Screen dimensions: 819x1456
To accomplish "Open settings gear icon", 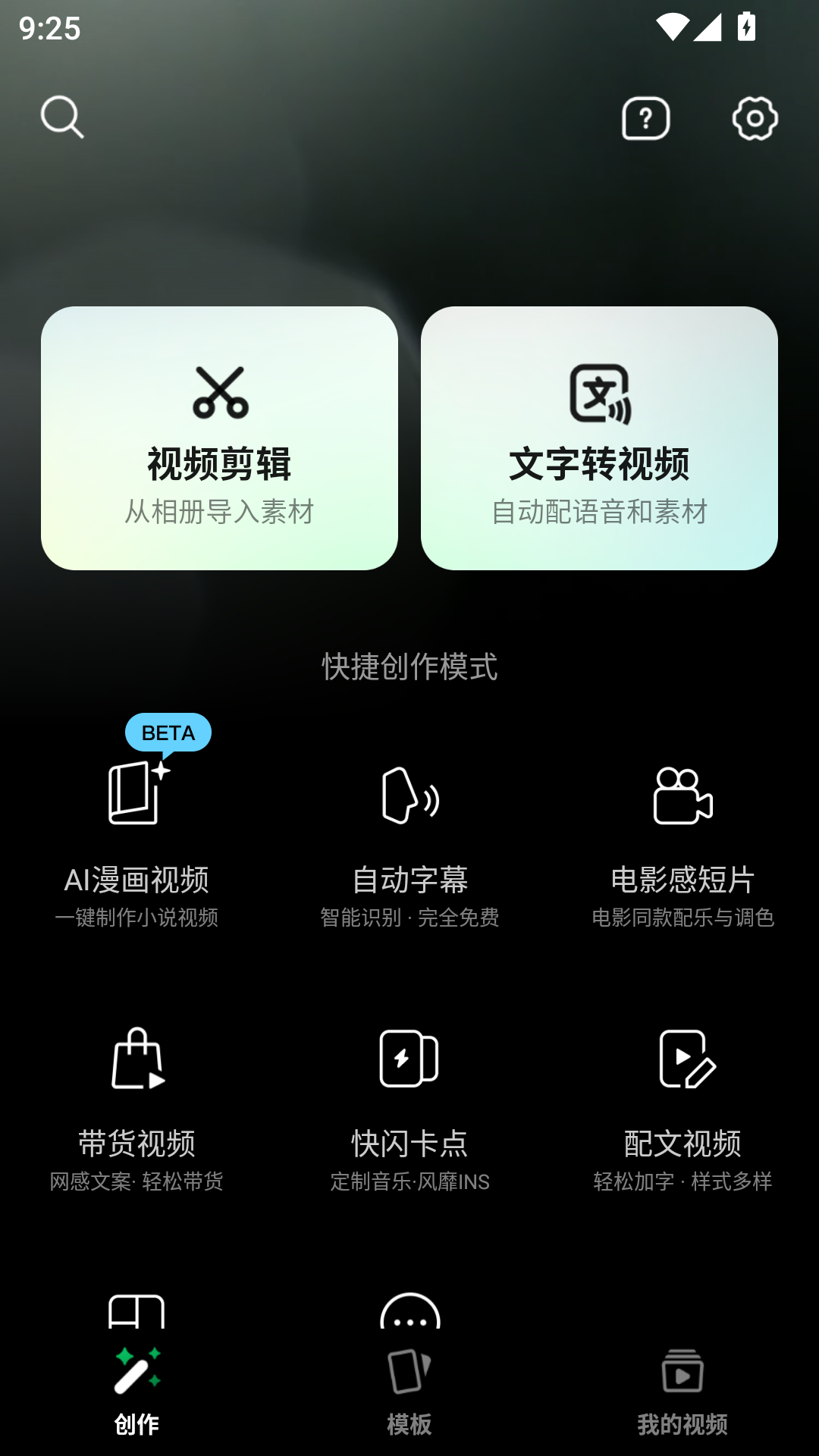I will (x=755, y=118).
